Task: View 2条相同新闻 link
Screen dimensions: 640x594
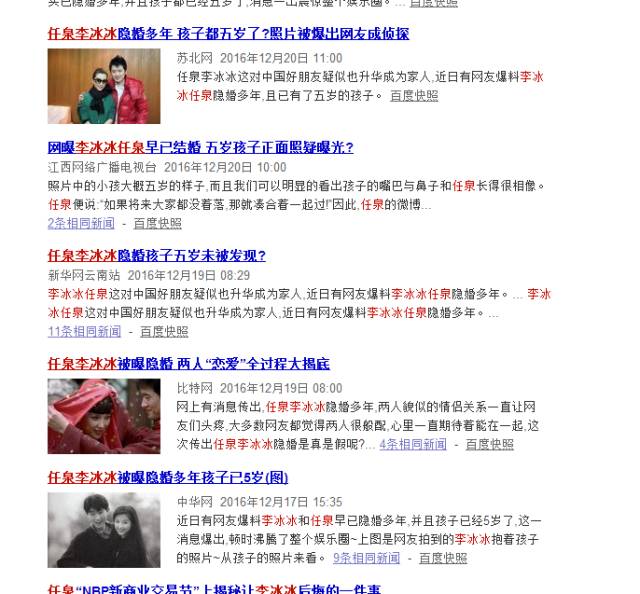Action: pyautogui.click(x=81, y=223)
